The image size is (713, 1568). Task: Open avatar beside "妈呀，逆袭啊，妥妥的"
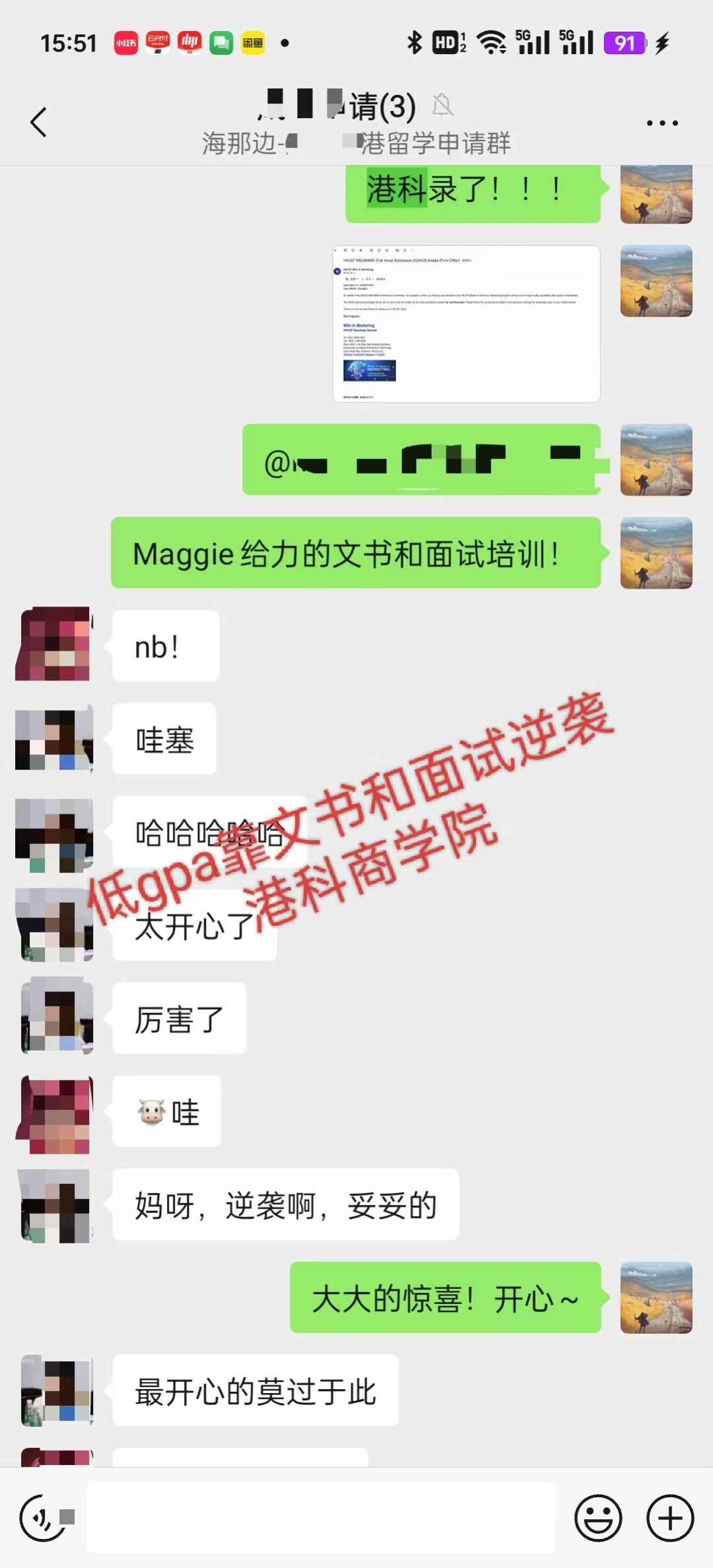(55, 1205)
